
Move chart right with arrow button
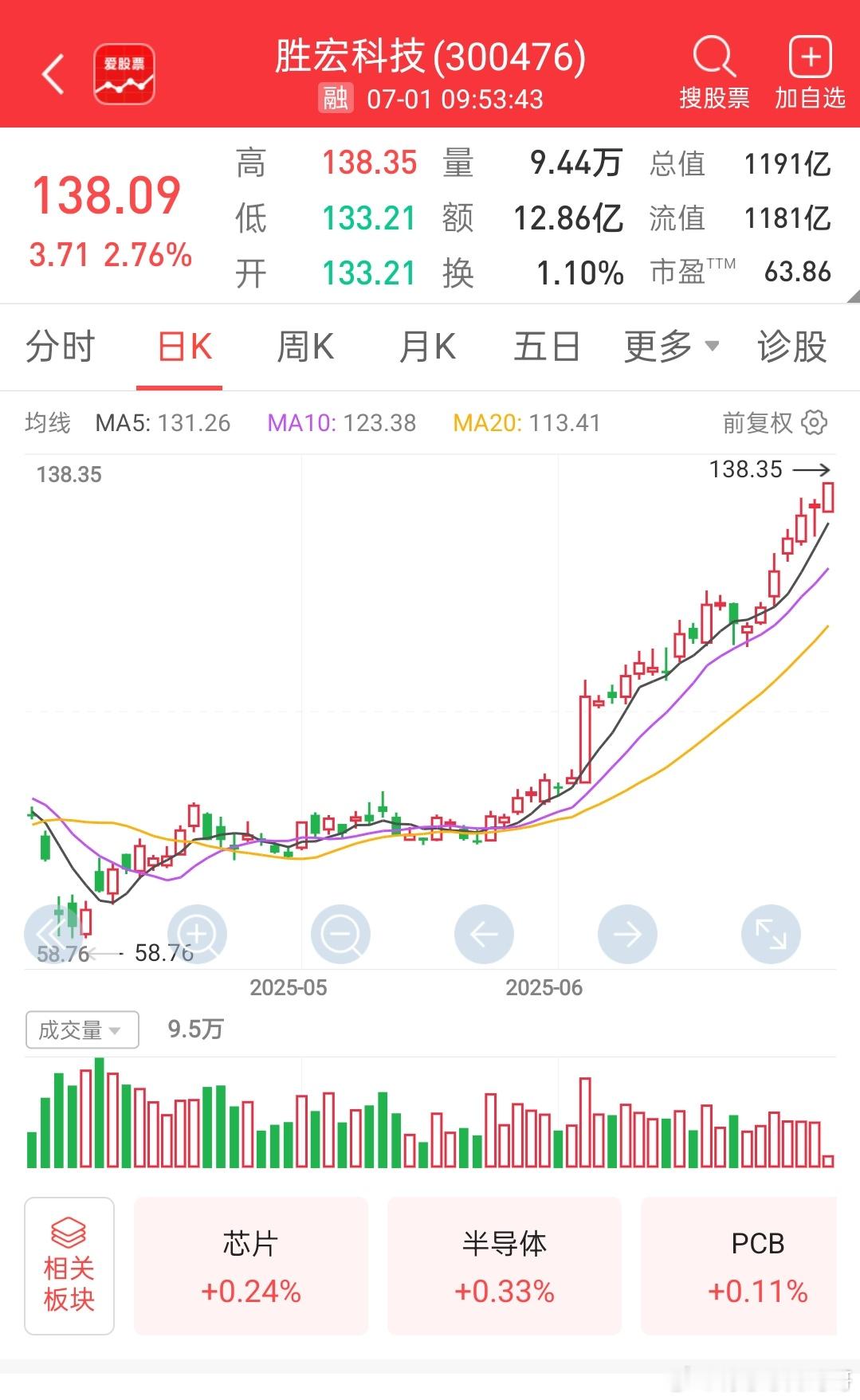627,934
